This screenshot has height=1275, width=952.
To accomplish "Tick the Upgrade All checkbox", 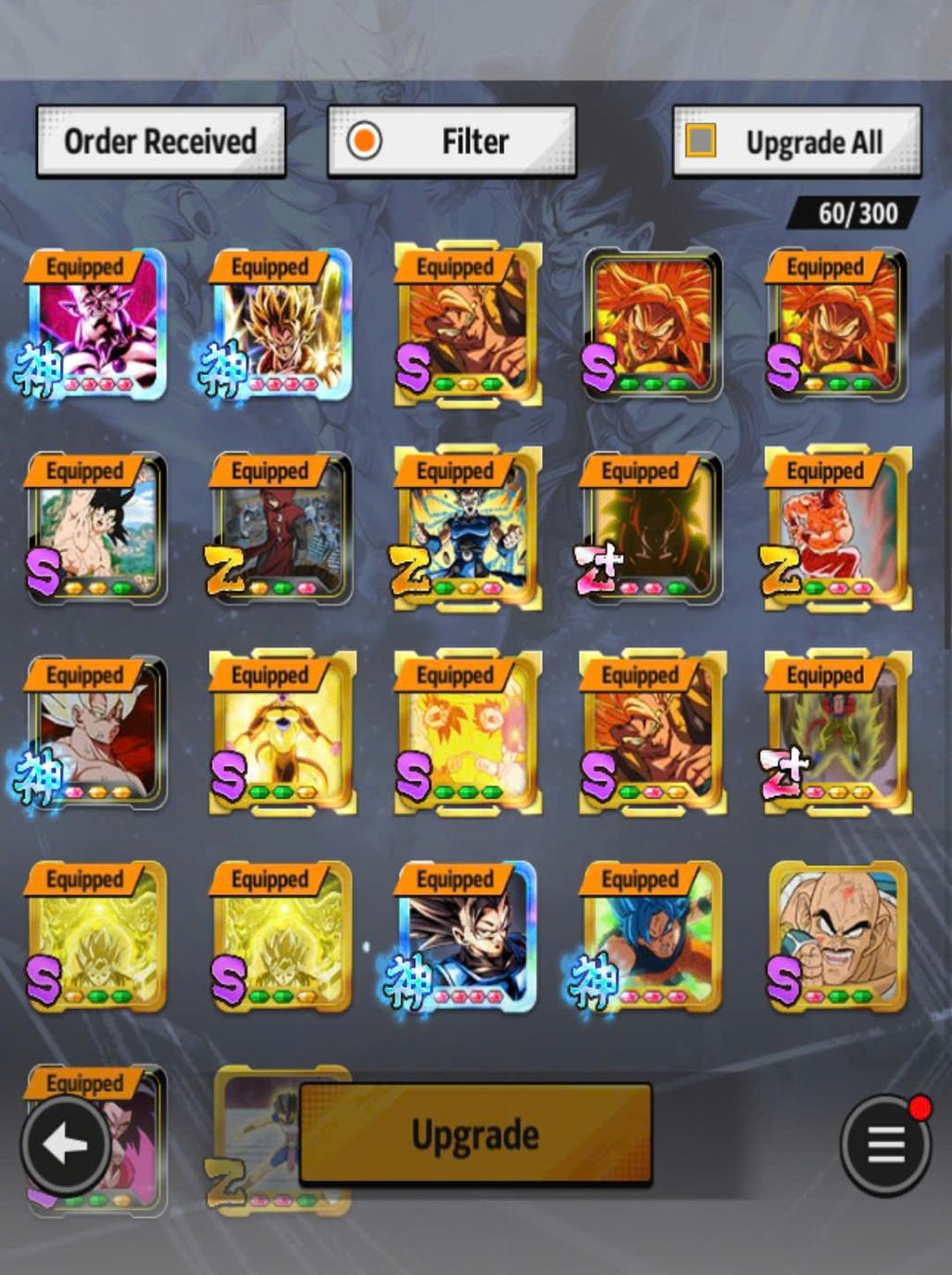I will pos(700,142).
